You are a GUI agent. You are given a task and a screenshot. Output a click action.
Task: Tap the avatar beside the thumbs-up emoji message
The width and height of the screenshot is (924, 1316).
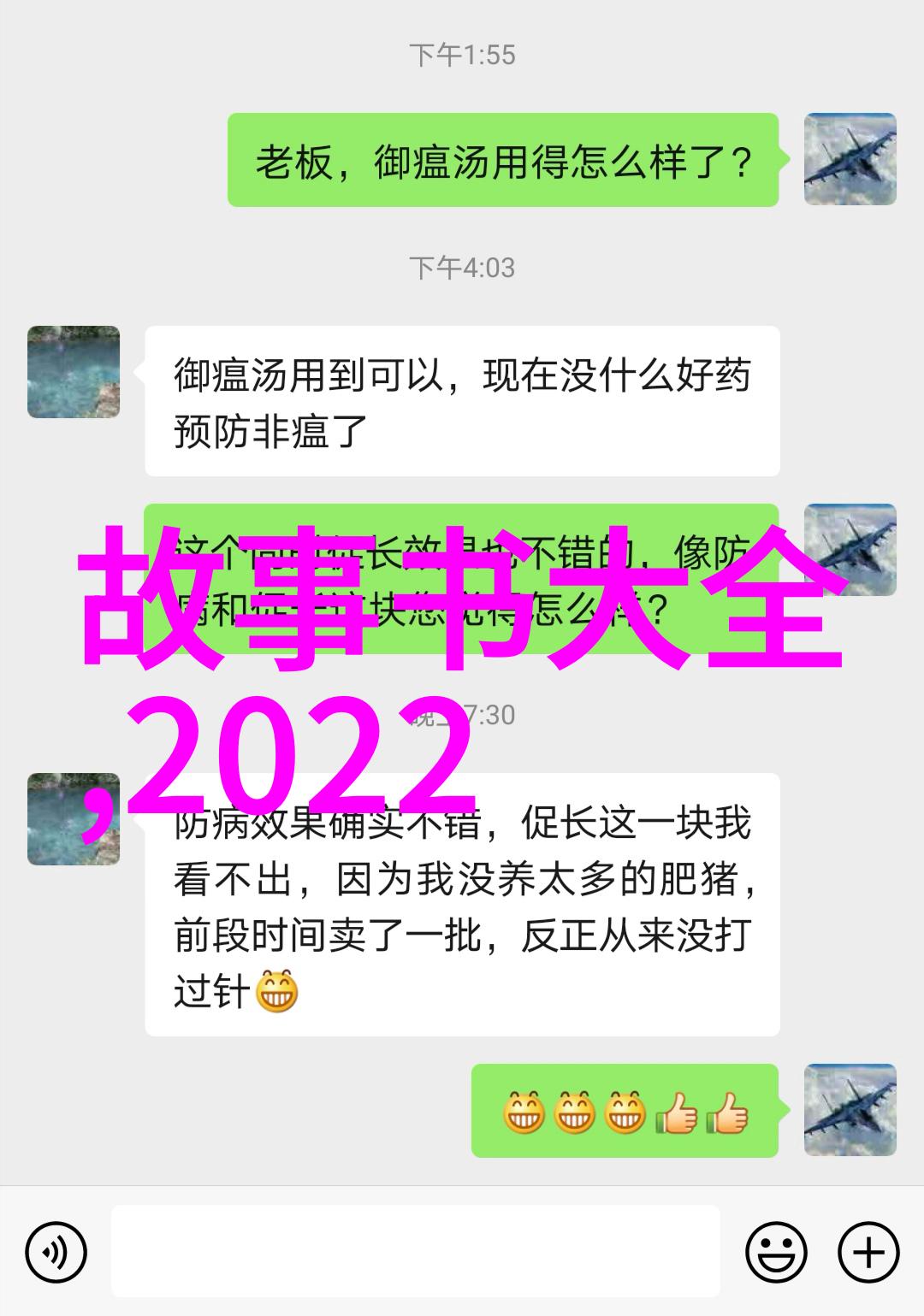[x=850, y=1110]
